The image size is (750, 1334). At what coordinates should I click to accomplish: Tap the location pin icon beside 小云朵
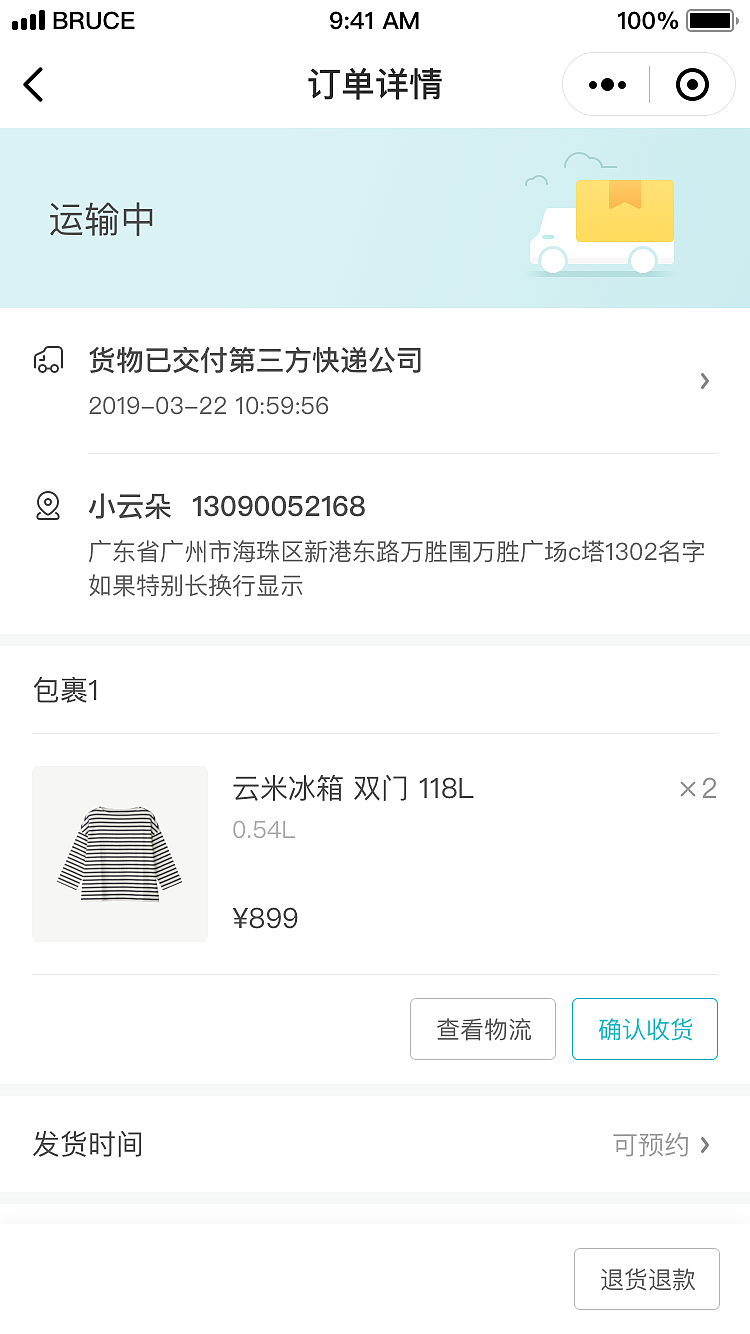45,507
